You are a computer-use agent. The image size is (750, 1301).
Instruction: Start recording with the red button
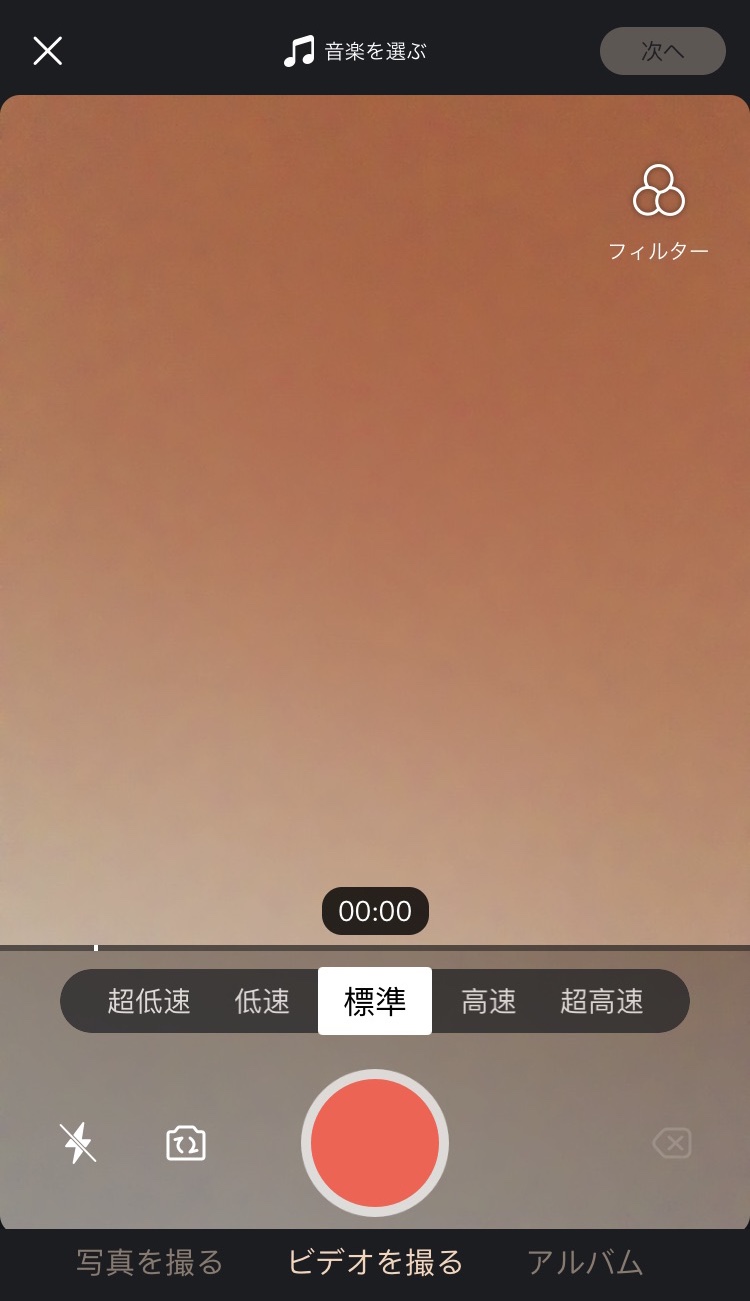[375, 1143]
